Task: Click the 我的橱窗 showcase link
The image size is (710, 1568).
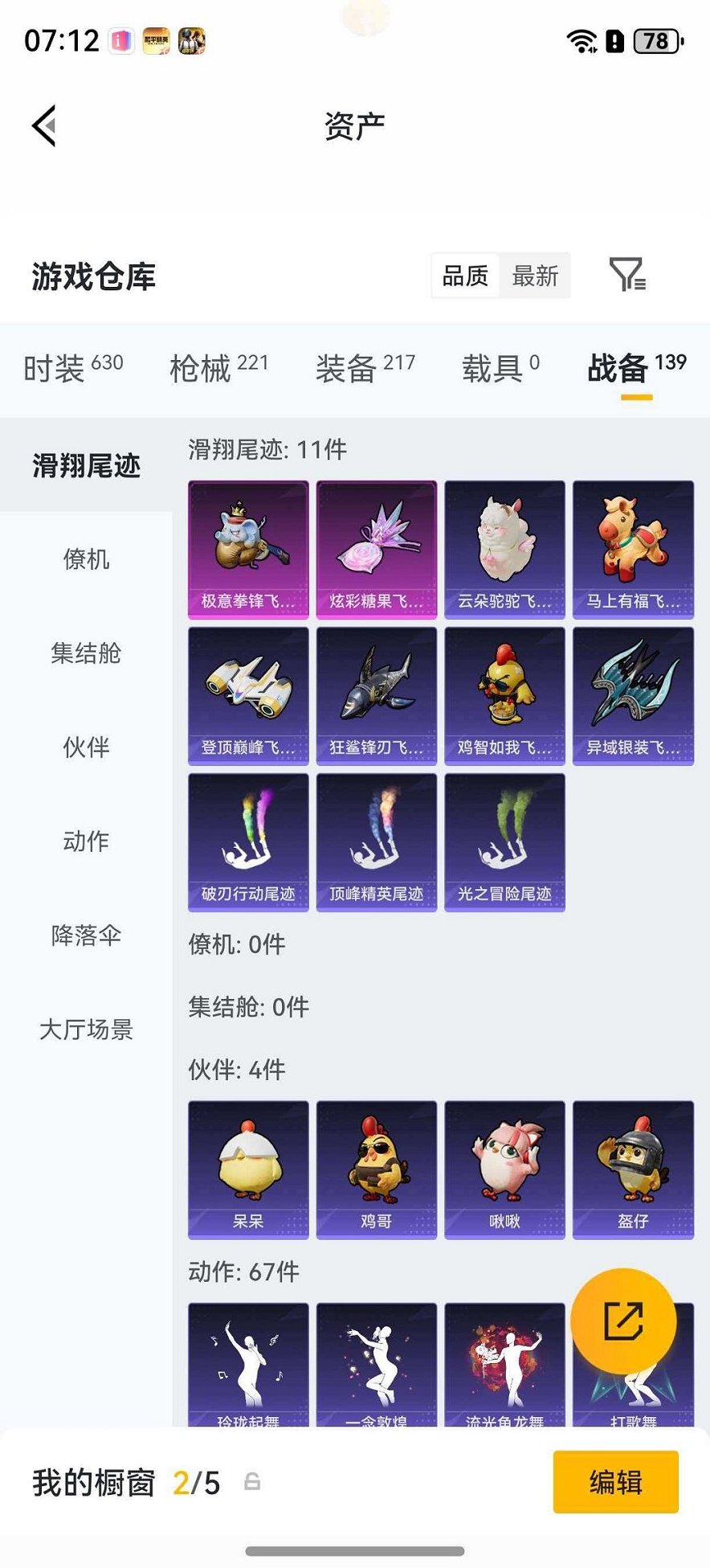Action: pos(92,1483)
